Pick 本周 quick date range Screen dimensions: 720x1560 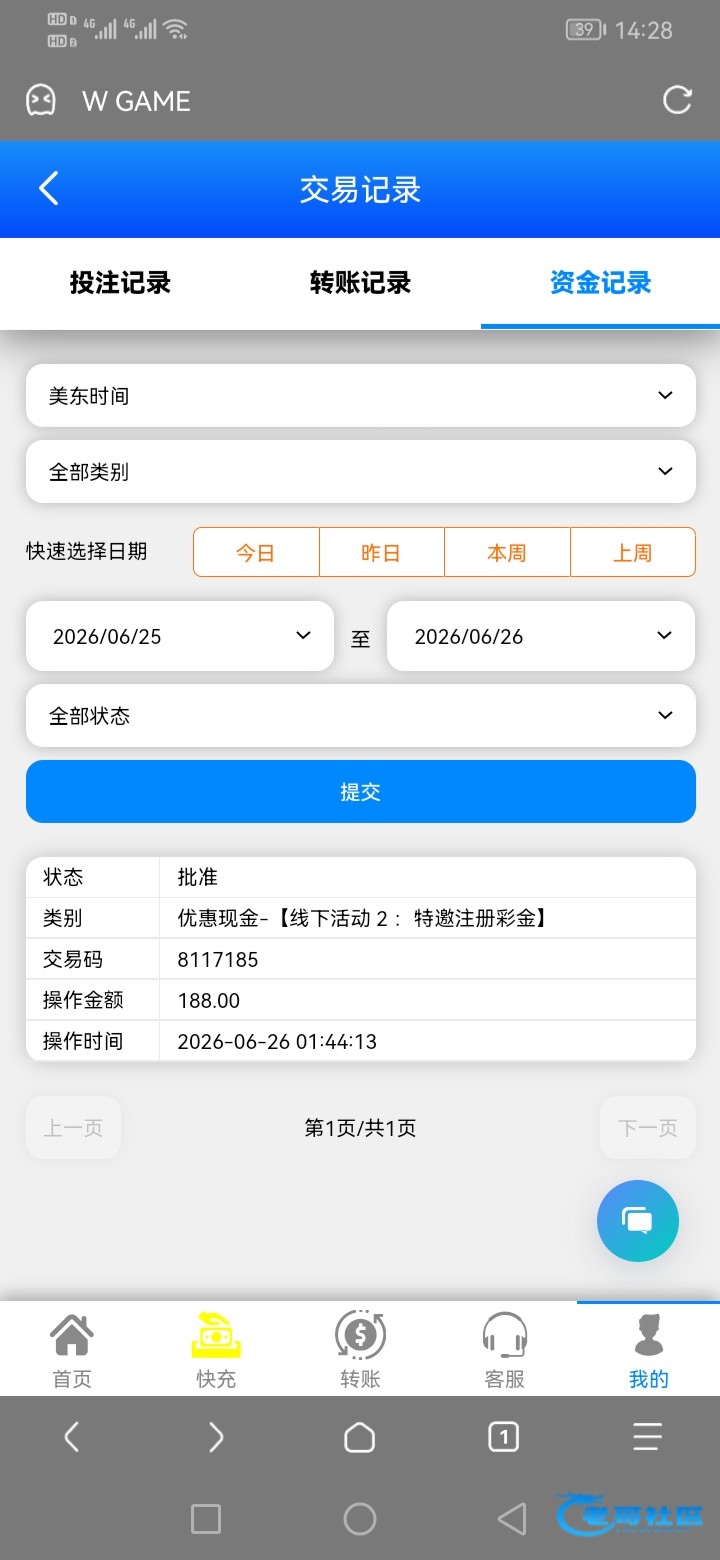(x=507, y=552)
